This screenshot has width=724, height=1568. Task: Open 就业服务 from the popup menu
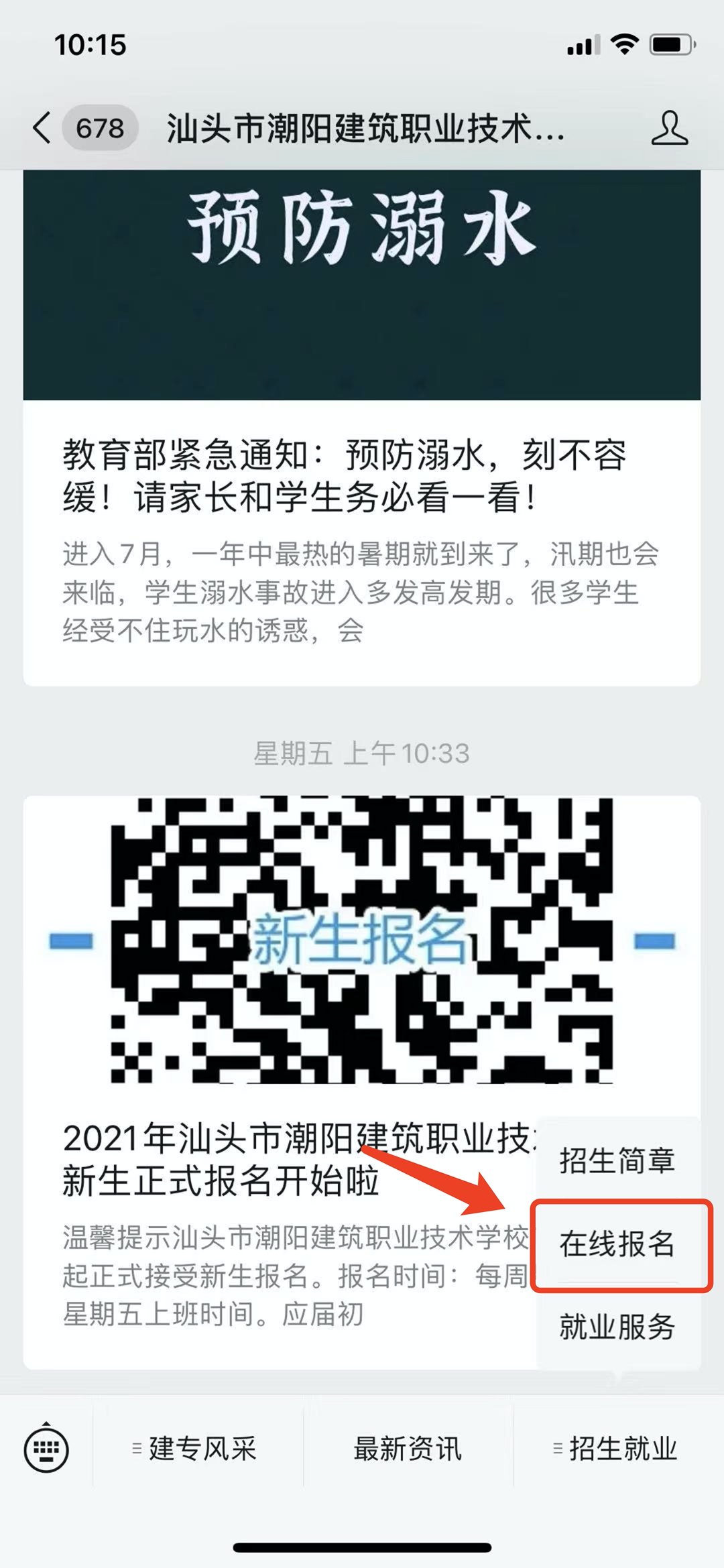click(x=617, y=1327)
